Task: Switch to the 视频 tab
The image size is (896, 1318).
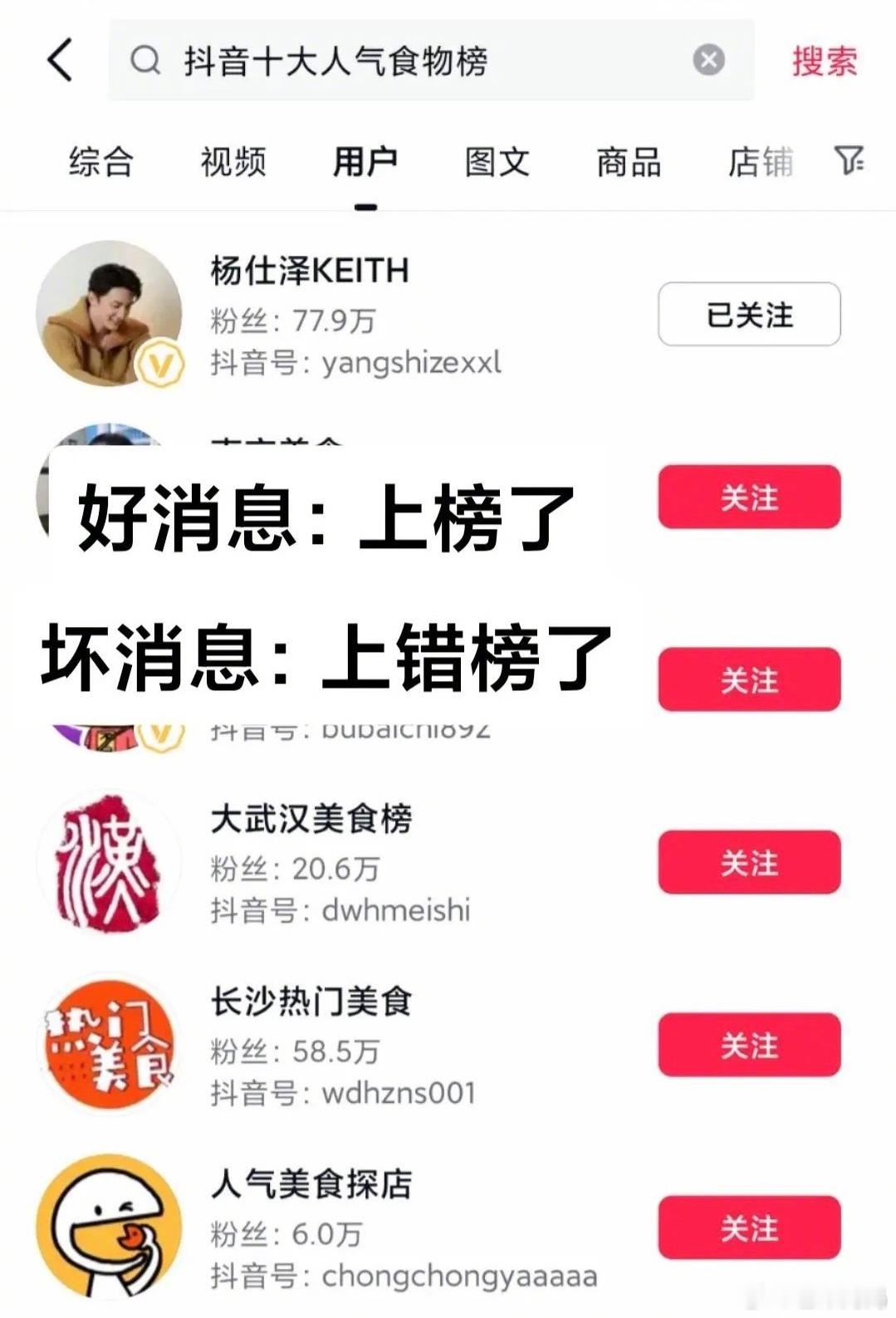Action: [233, 164]
